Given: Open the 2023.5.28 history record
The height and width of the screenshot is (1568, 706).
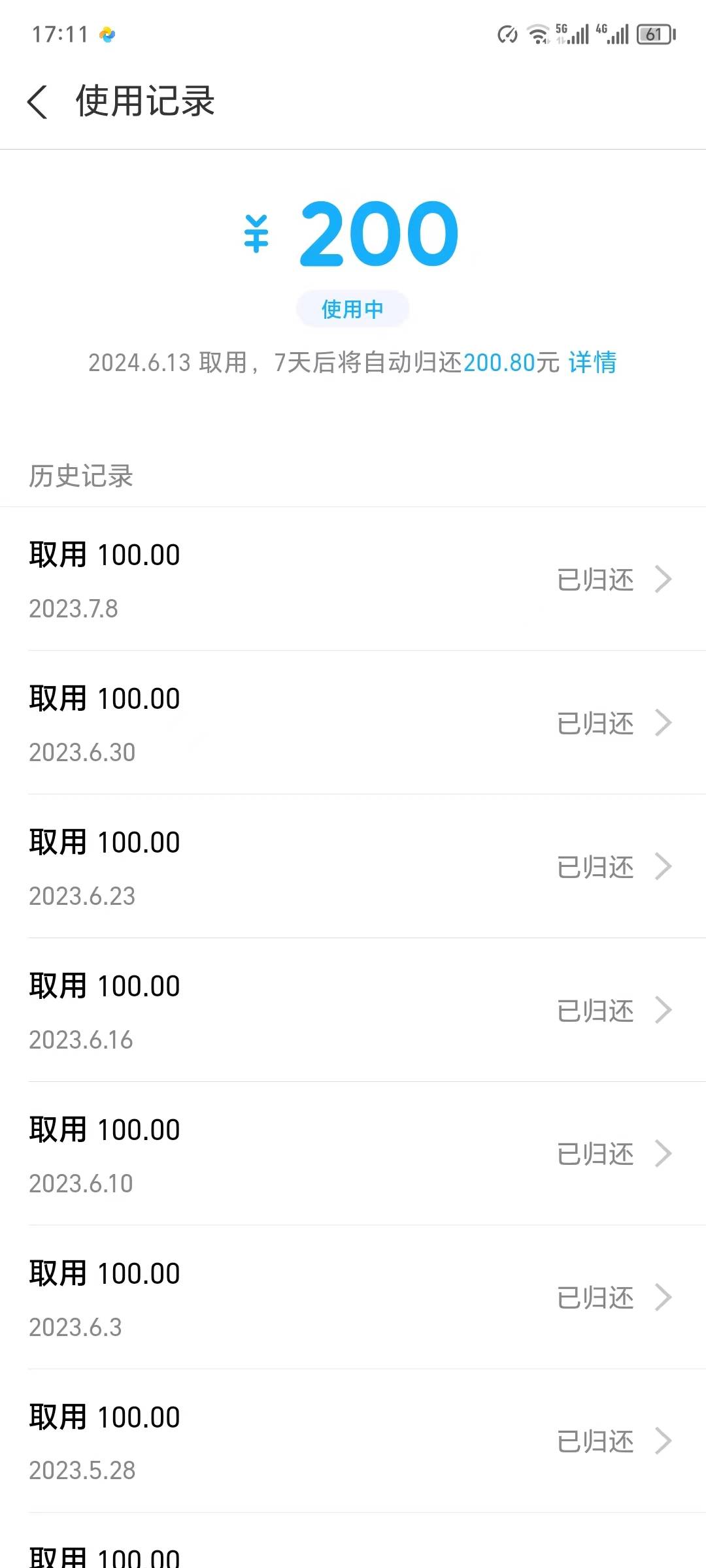Looking at the screenshot, I should 353,1442.
